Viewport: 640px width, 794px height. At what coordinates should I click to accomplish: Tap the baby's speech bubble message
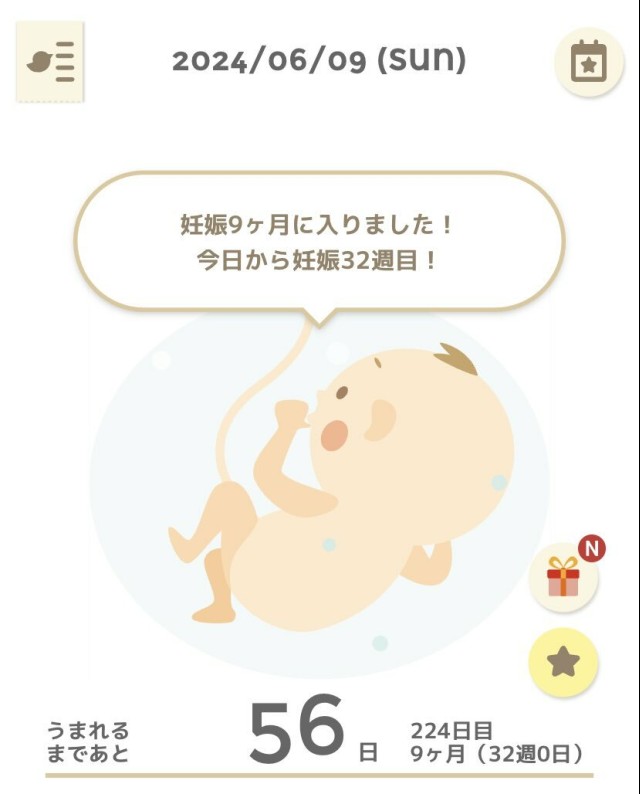[319, 241]
